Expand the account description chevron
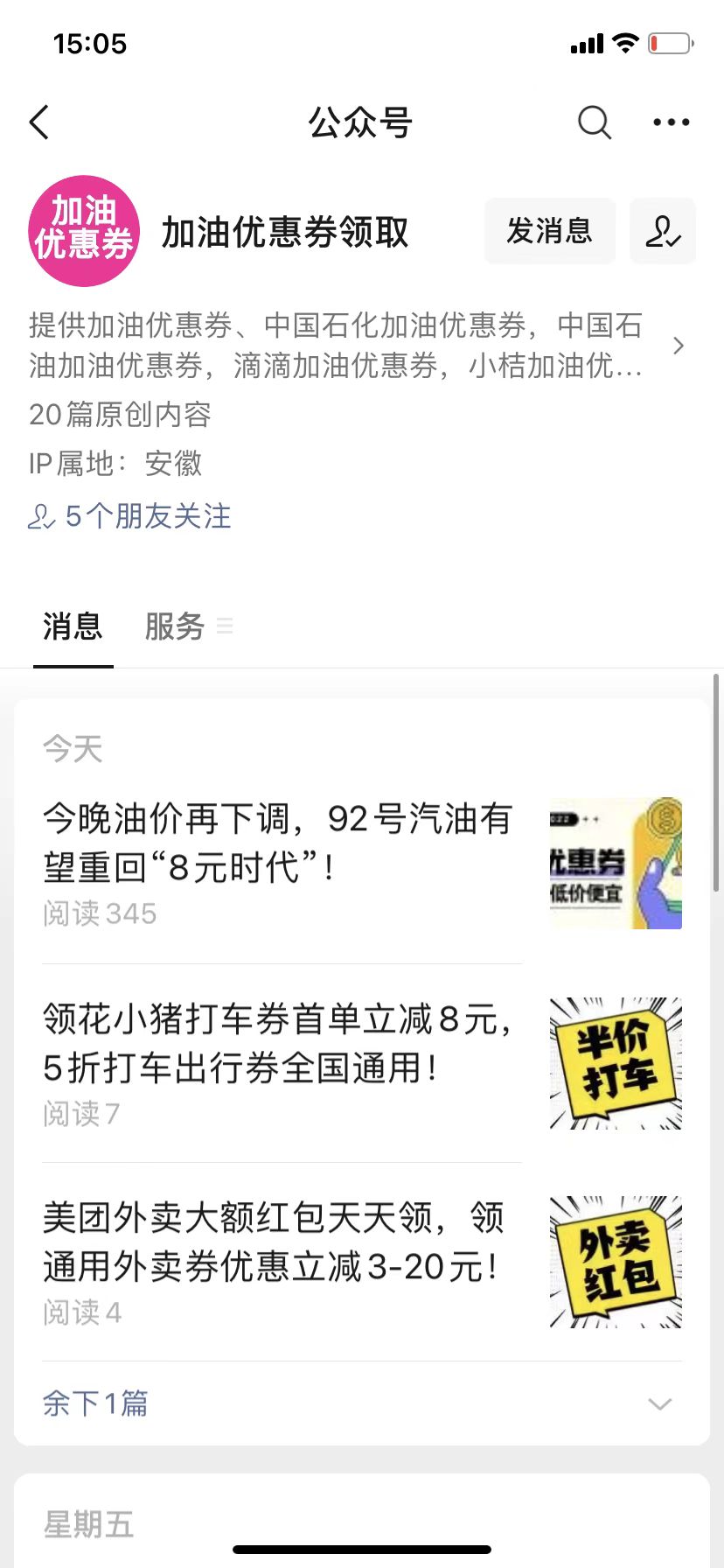The height and width of the screenshot is (1568, 724). (678, 346)
